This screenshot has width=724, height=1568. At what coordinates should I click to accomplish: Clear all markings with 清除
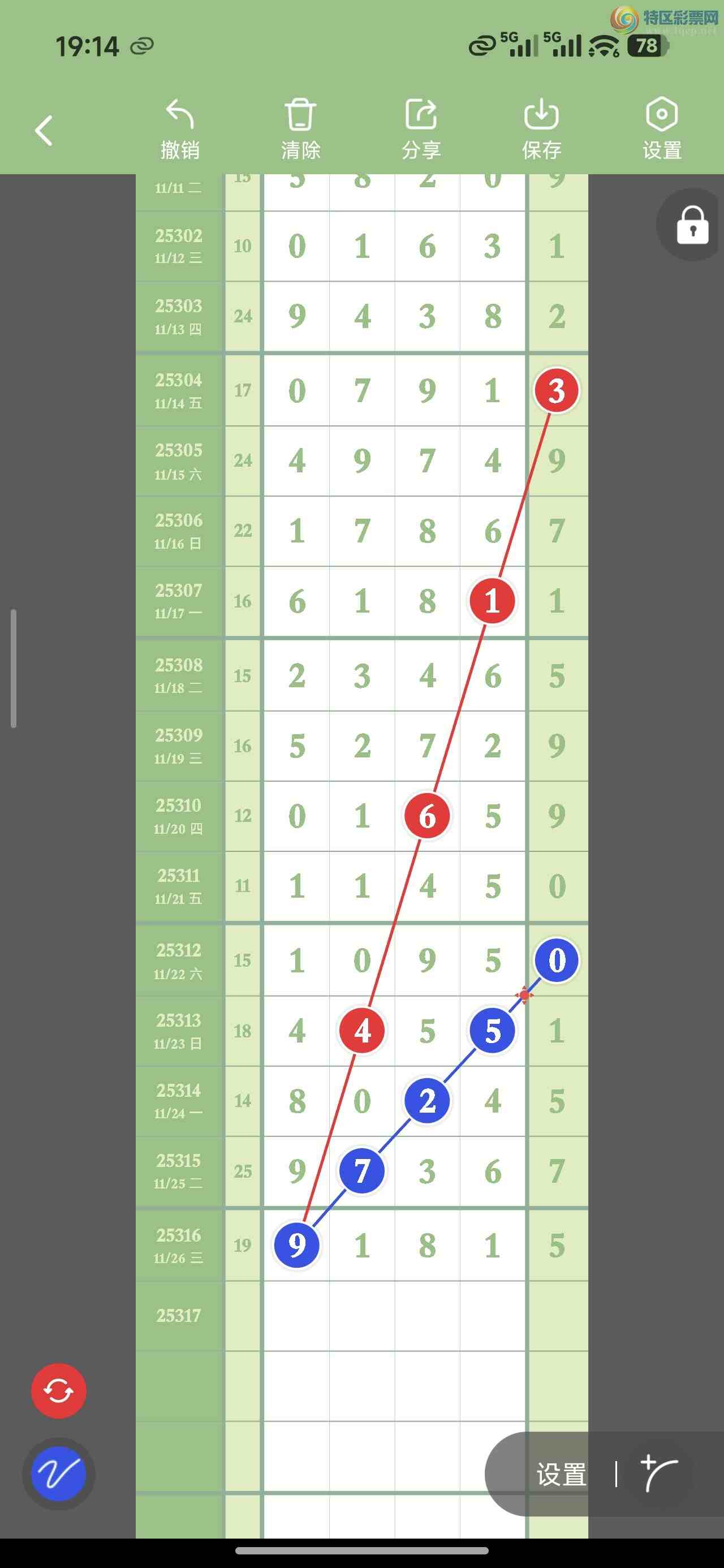pyautogui.click(x=300, y=128)
